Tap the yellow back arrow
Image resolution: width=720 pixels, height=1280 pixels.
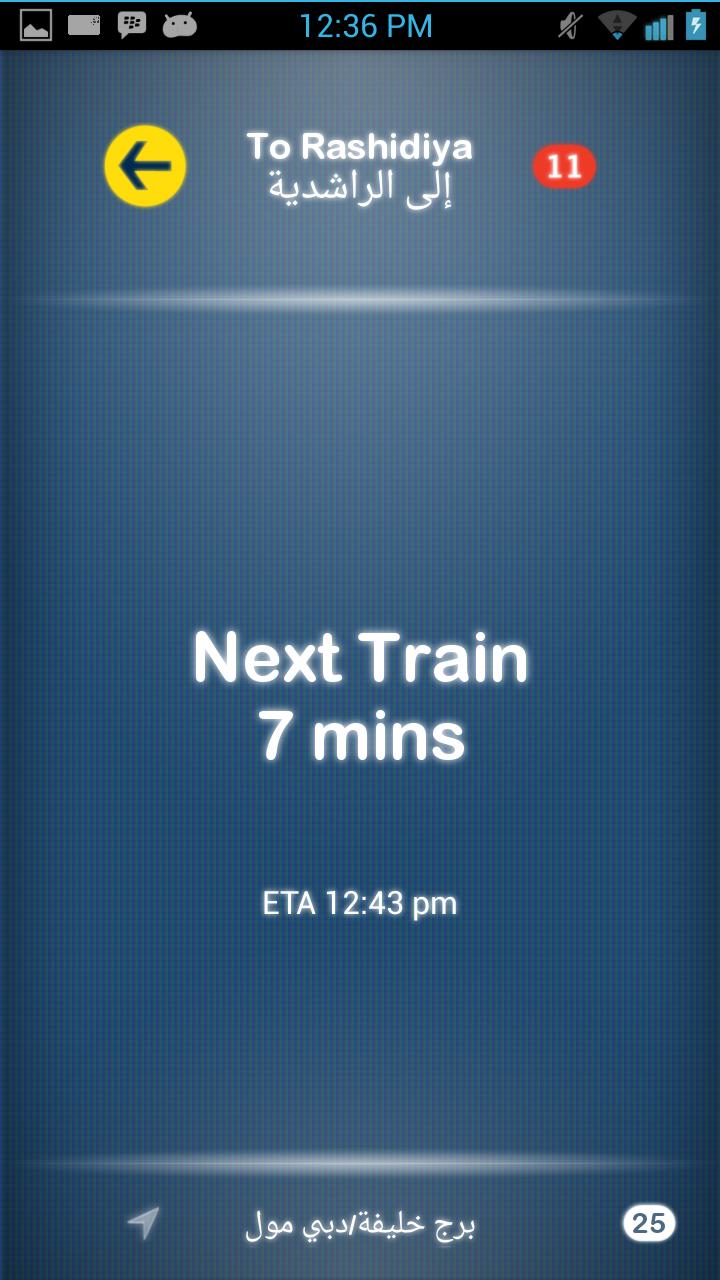click(145, 166)
